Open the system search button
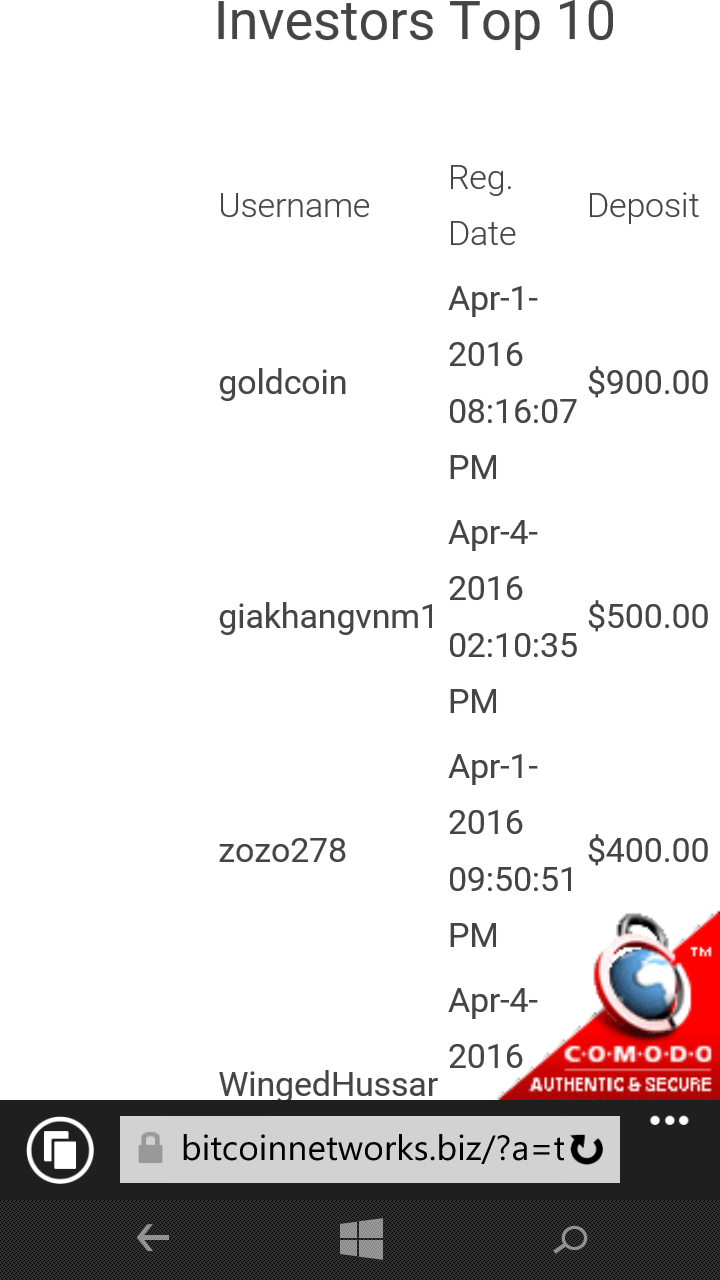 coord(570,1240)
